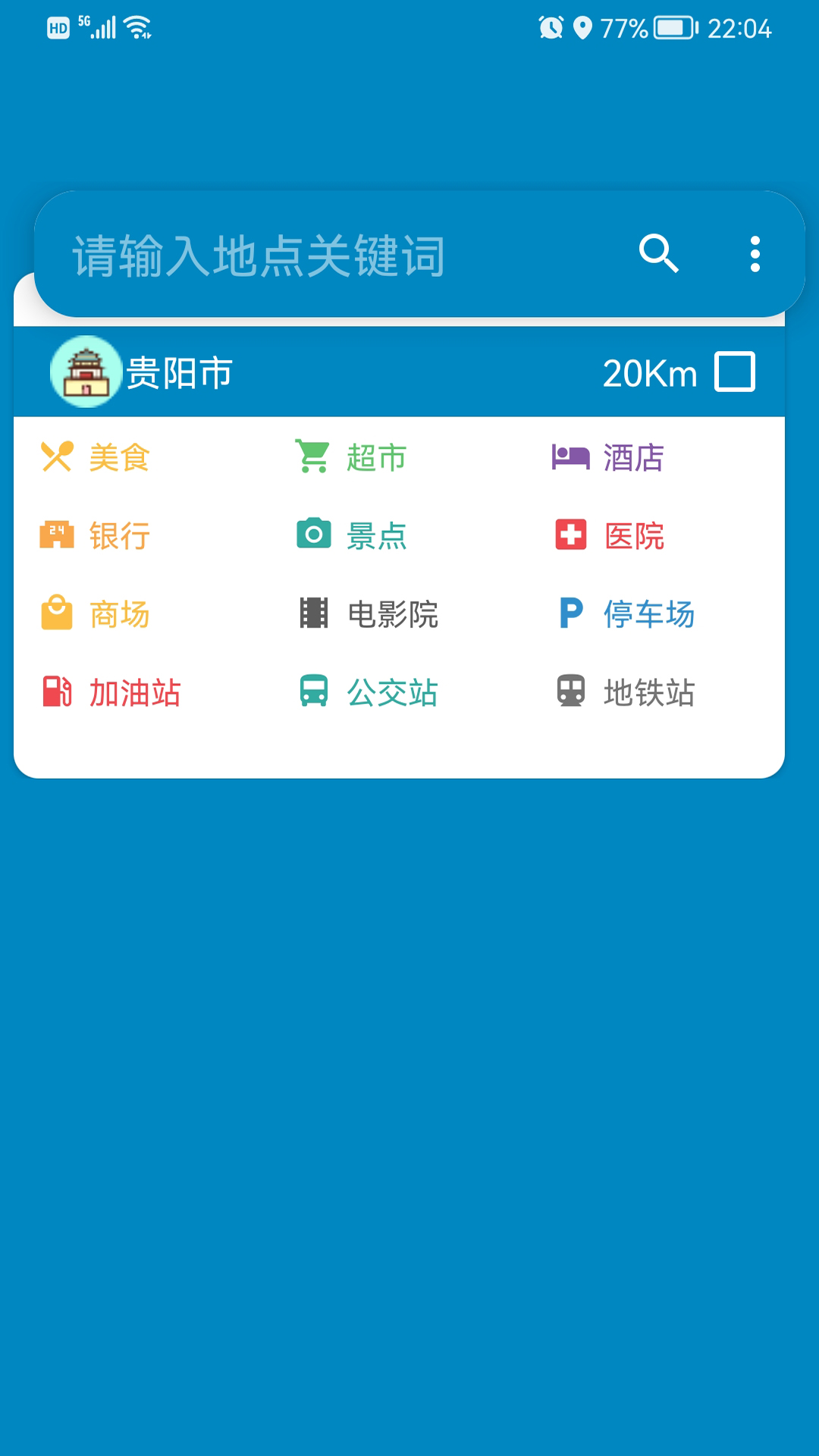Tap the 贵阳市 city selector
This screenshot has height=1456, width=819.
click(142, 372)
